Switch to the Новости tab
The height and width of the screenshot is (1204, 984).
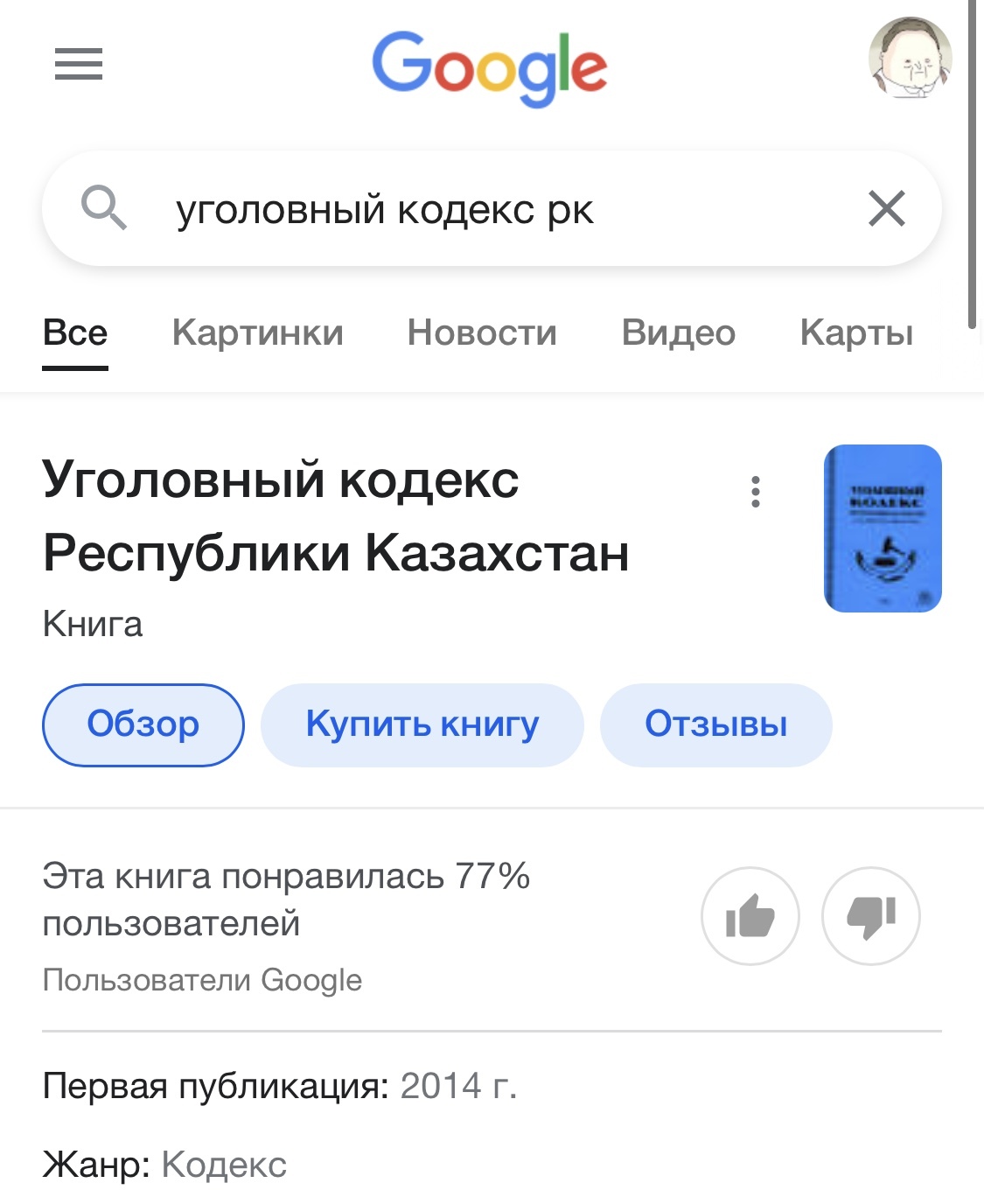(x=482, y=333)
